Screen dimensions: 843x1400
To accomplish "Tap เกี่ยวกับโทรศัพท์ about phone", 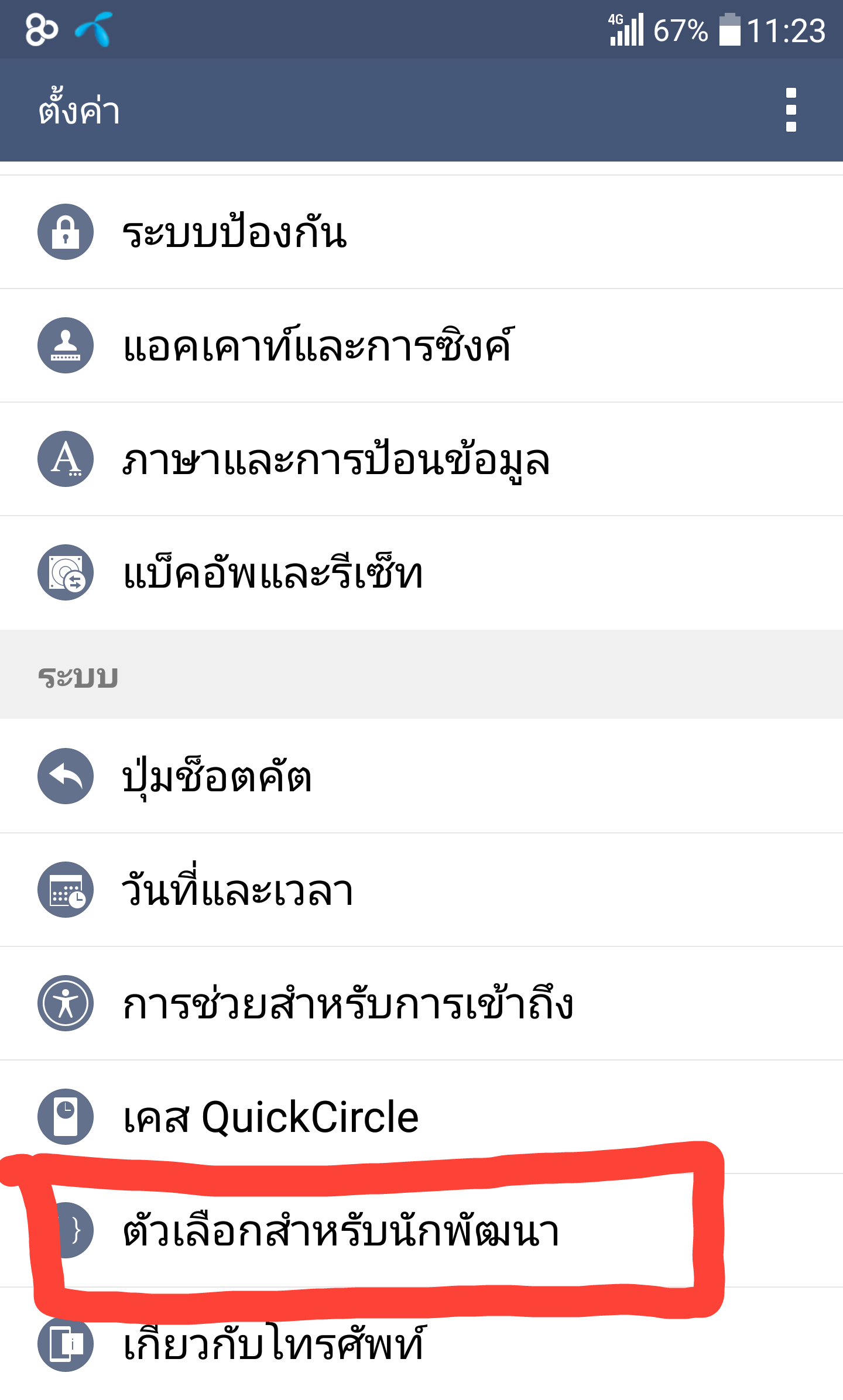I will click(x=421, y=1344).
